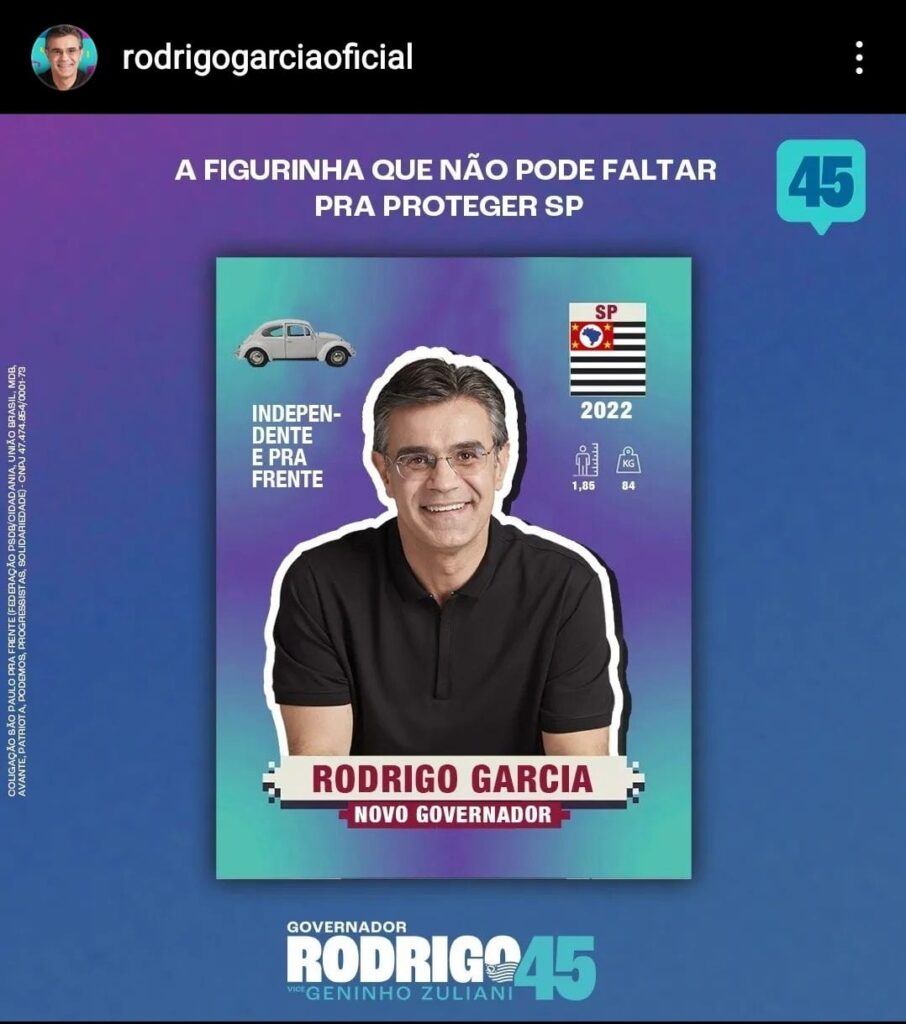Tap the Rodrigo Garcia campaign post image
Viewport: 906px width, 1024px height.
(453, 567)
